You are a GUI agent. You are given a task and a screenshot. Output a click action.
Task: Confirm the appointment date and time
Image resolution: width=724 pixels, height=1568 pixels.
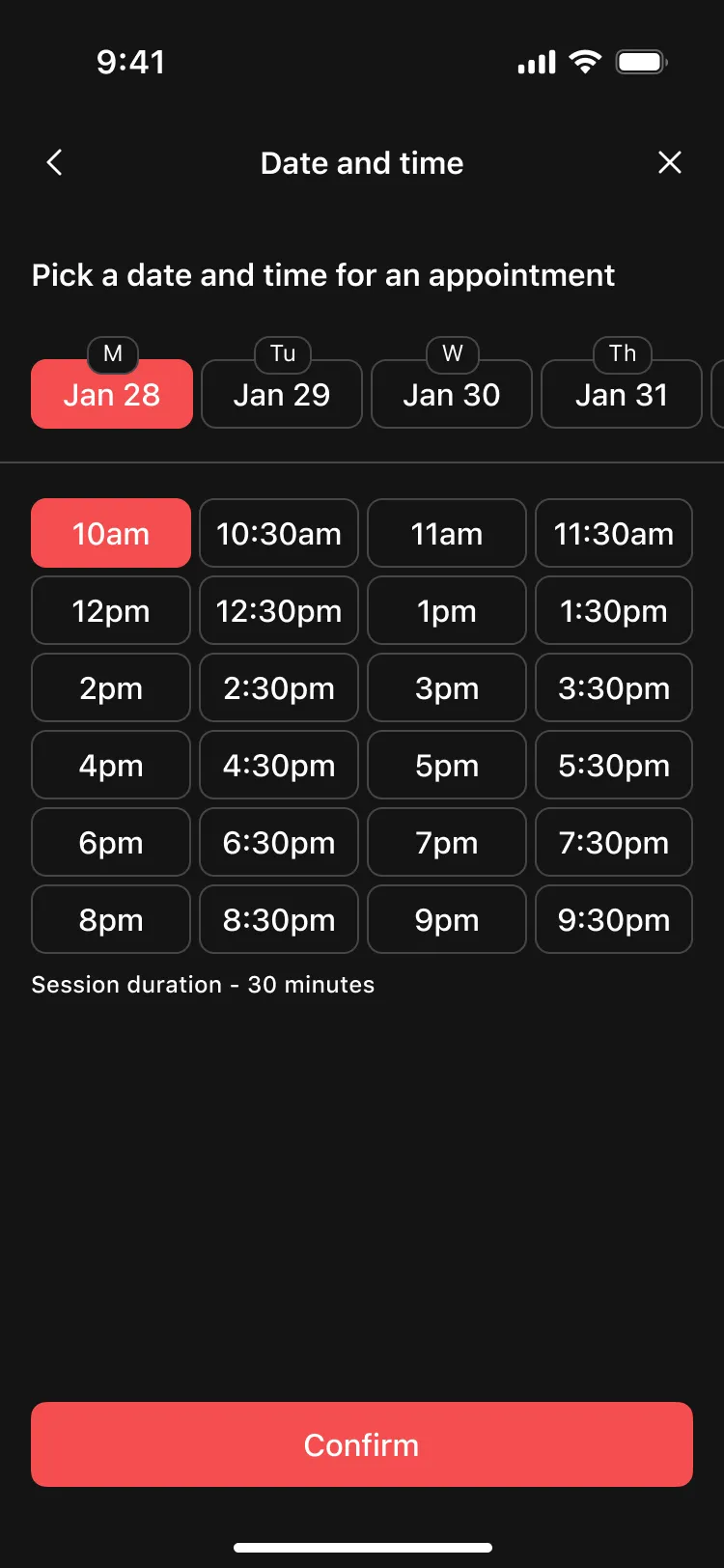(362, 1444)
